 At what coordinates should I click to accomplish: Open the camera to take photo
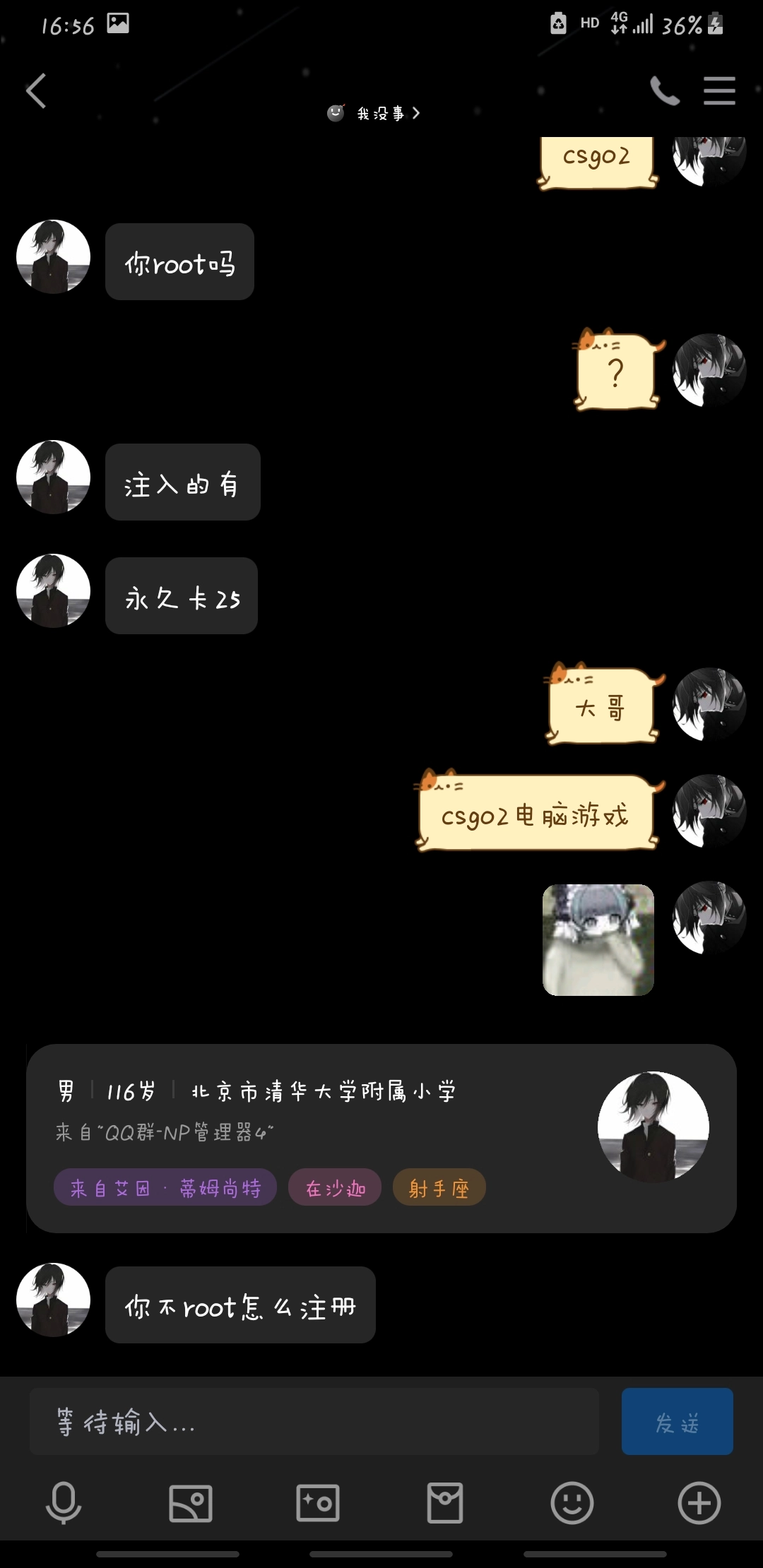coord(318,1503)
